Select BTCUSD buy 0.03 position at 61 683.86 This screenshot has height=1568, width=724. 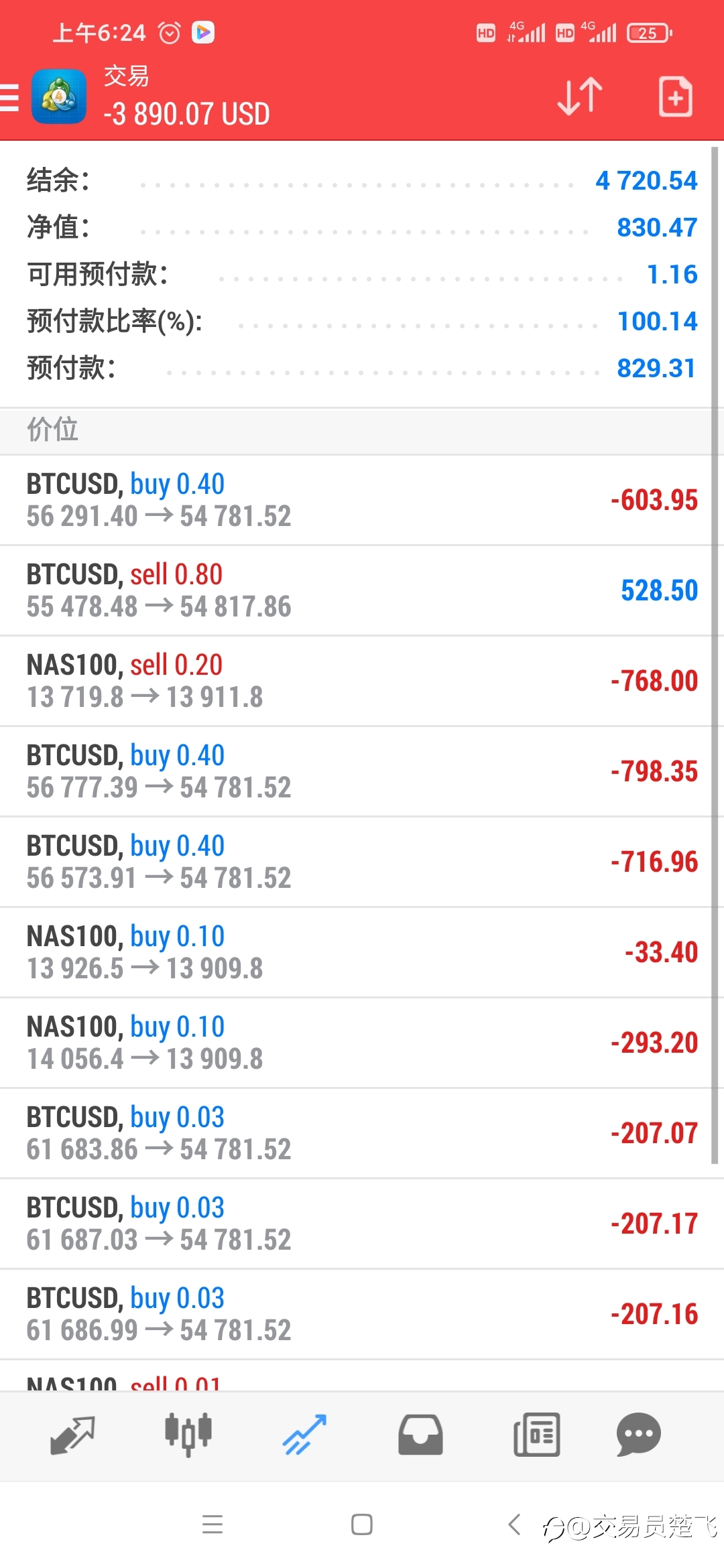355,1133
